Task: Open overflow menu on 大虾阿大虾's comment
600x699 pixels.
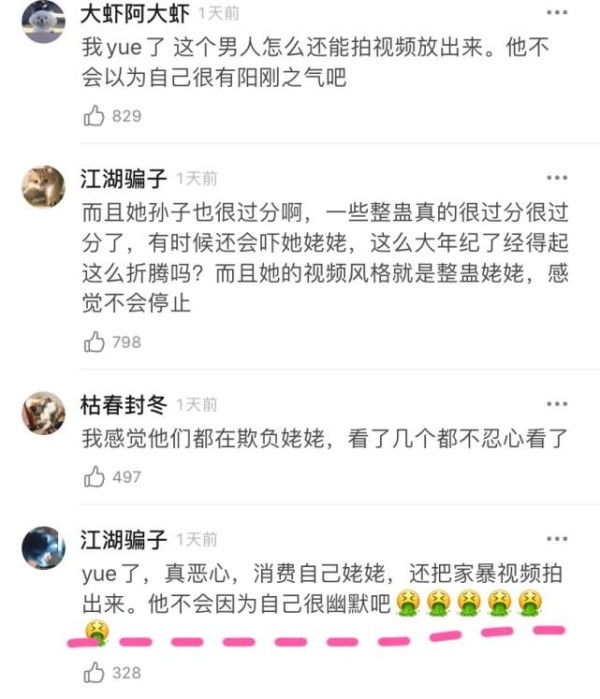Action: 561,14
